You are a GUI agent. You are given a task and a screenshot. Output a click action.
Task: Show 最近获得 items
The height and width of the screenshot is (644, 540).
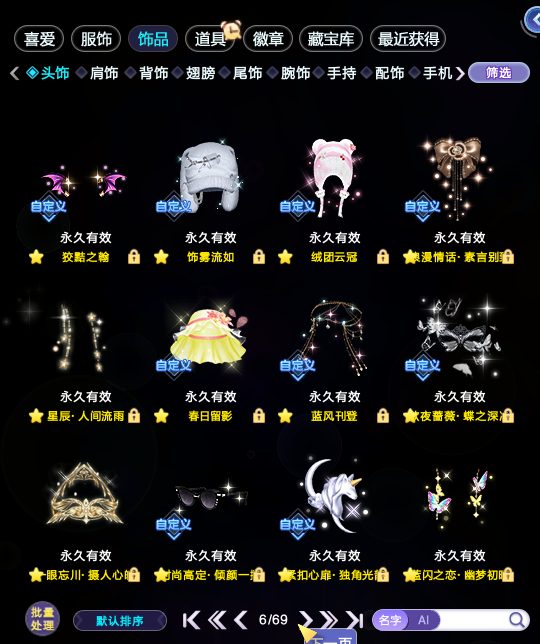point(408,39)
